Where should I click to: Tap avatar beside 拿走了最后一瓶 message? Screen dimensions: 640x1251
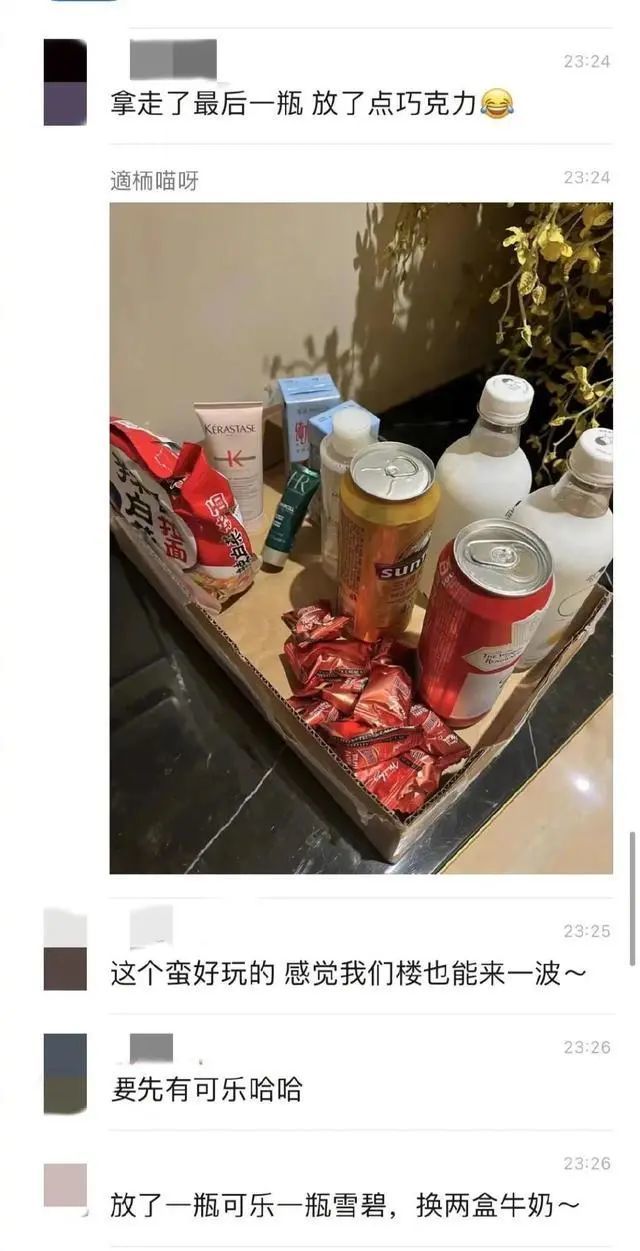[x=65, y=82]
